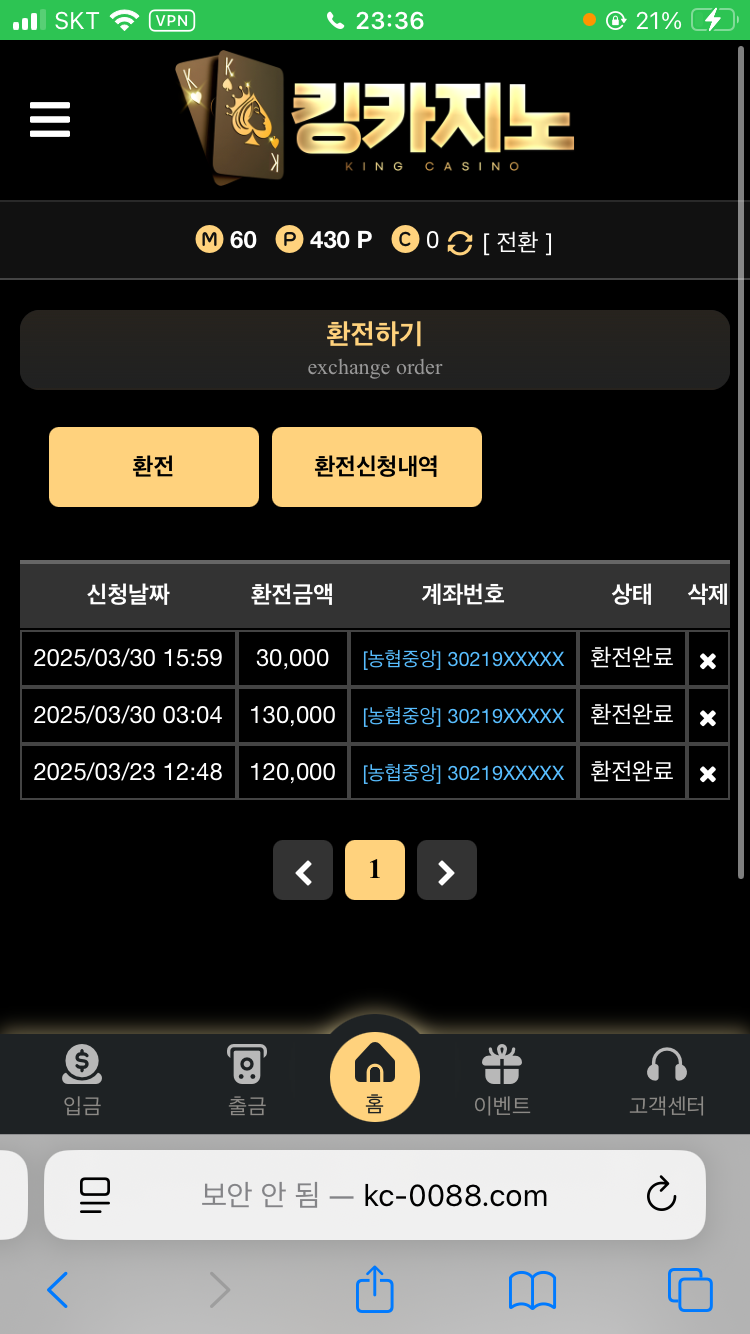
Task: Reload the page in Safari
Action: (661, 1195)
